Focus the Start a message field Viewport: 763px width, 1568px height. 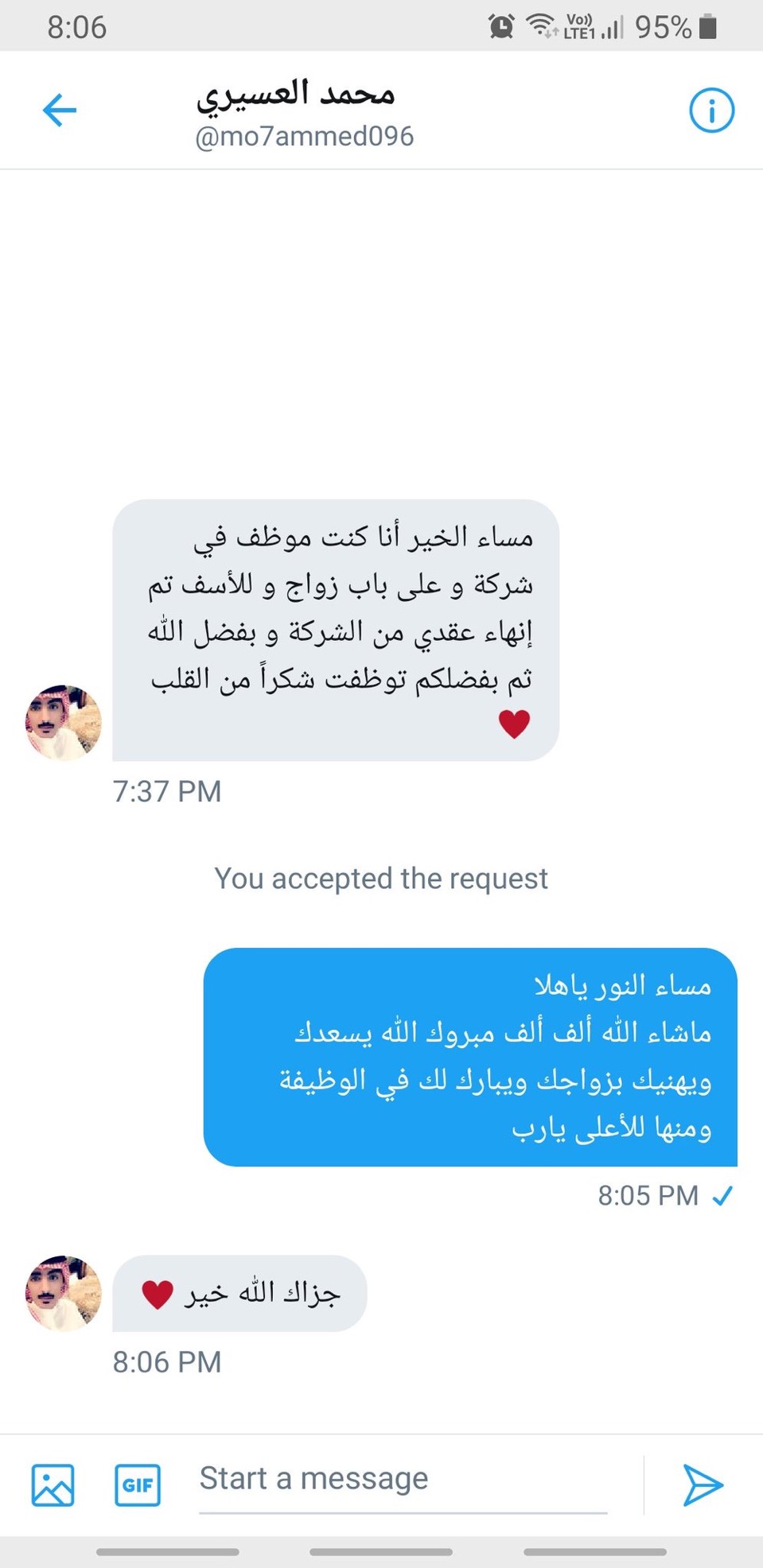point(403,1480)
